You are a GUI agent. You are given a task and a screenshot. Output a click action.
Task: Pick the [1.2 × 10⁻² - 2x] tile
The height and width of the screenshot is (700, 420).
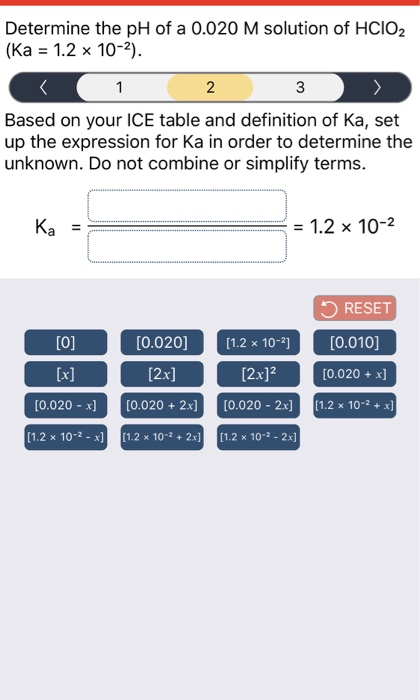point(258,437)
